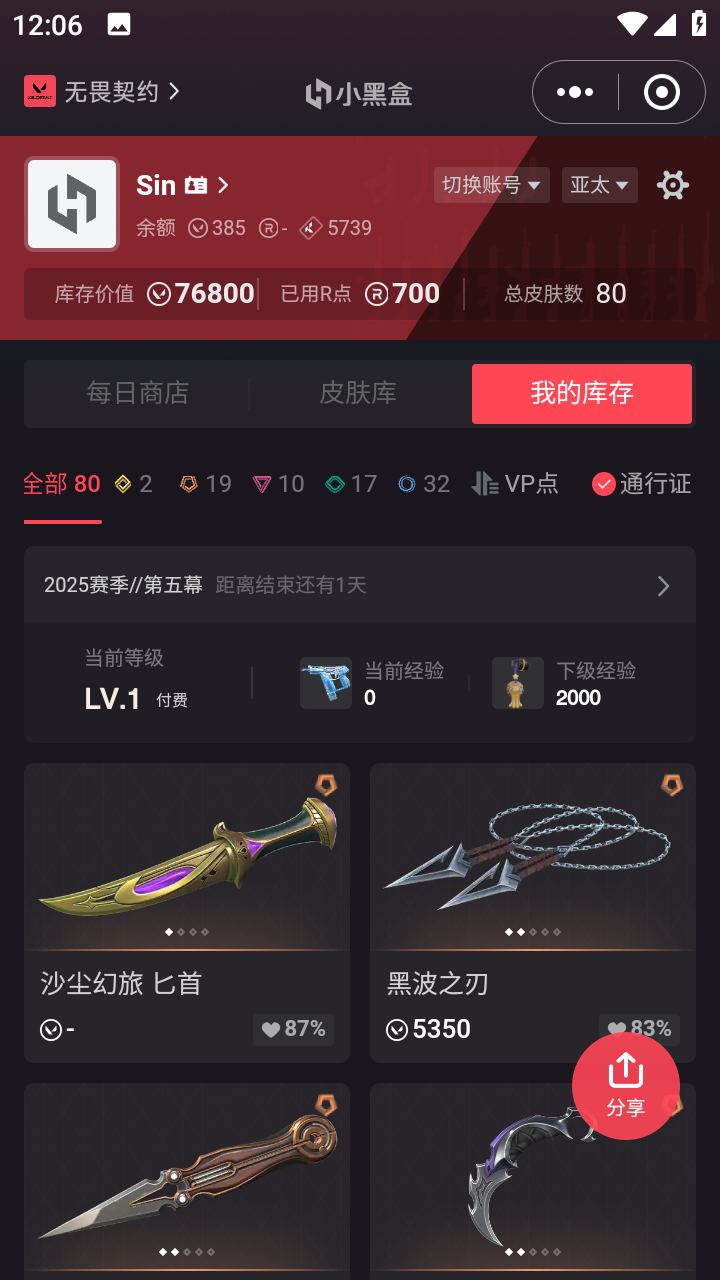Viewport: 720px width, 1280px height.
Task: Tap the 分享 share button
Action: tap(626, 1085)
